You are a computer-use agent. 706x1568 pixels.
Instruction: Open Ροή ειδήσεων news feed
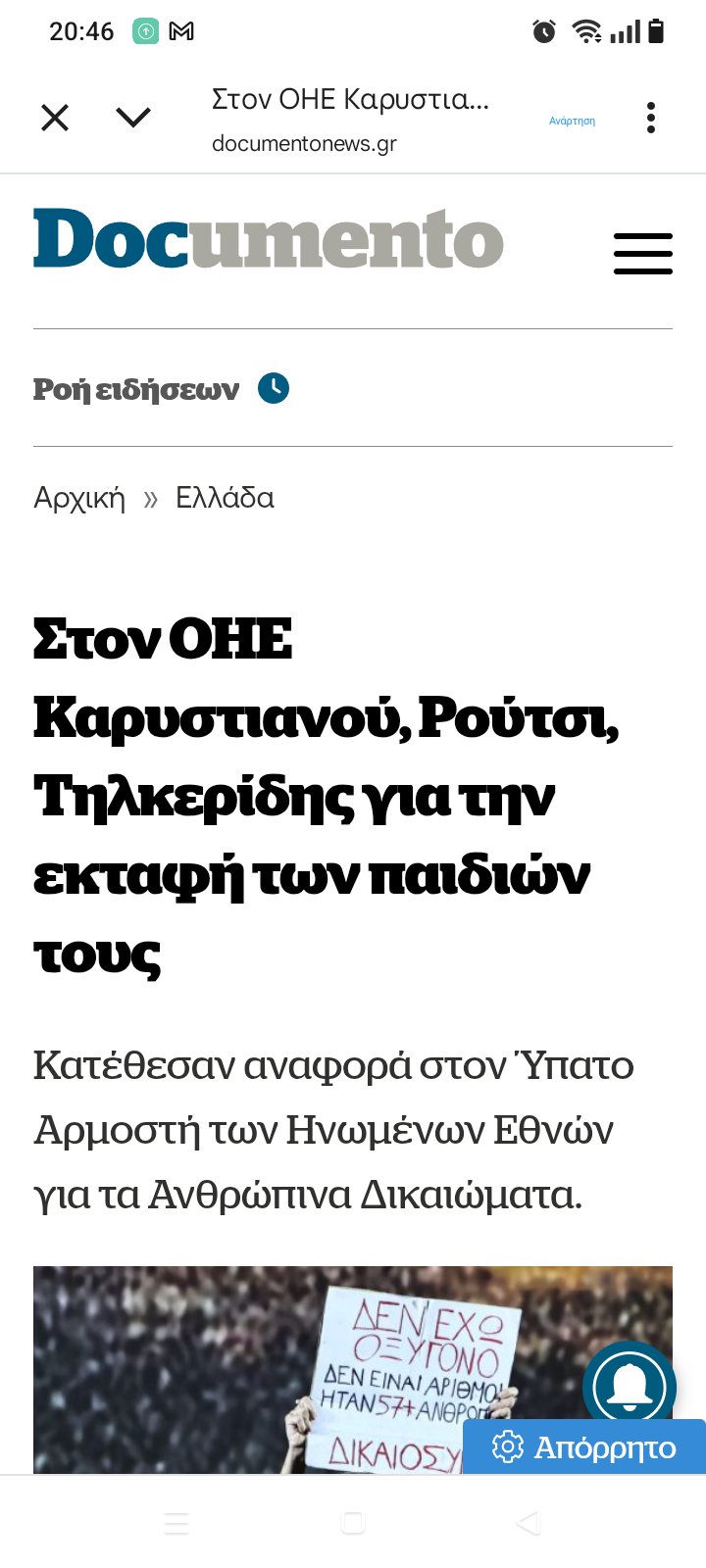(160, 389)
